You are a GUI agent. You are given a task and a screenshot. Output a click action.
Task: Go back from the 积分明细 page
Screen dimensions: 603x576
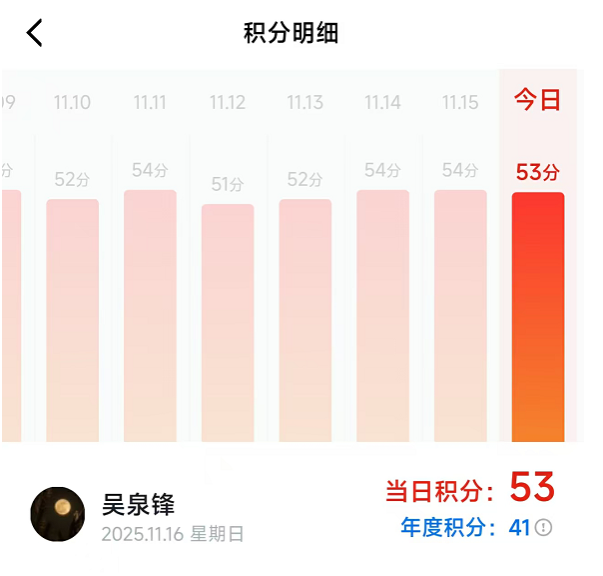click(35, 33)
